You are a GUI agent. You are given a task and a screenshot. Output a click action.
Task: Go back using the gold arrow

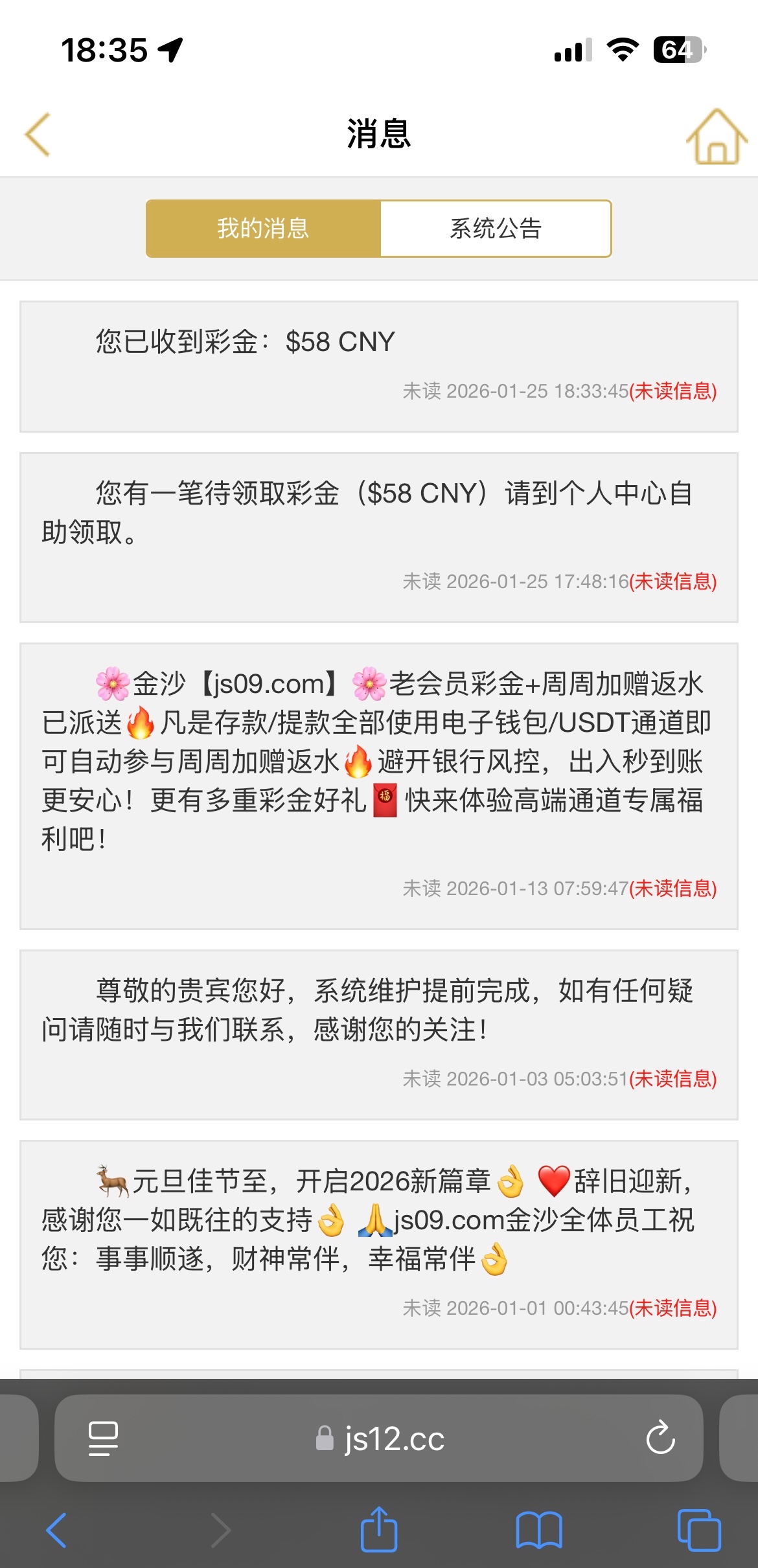point(38,135)
